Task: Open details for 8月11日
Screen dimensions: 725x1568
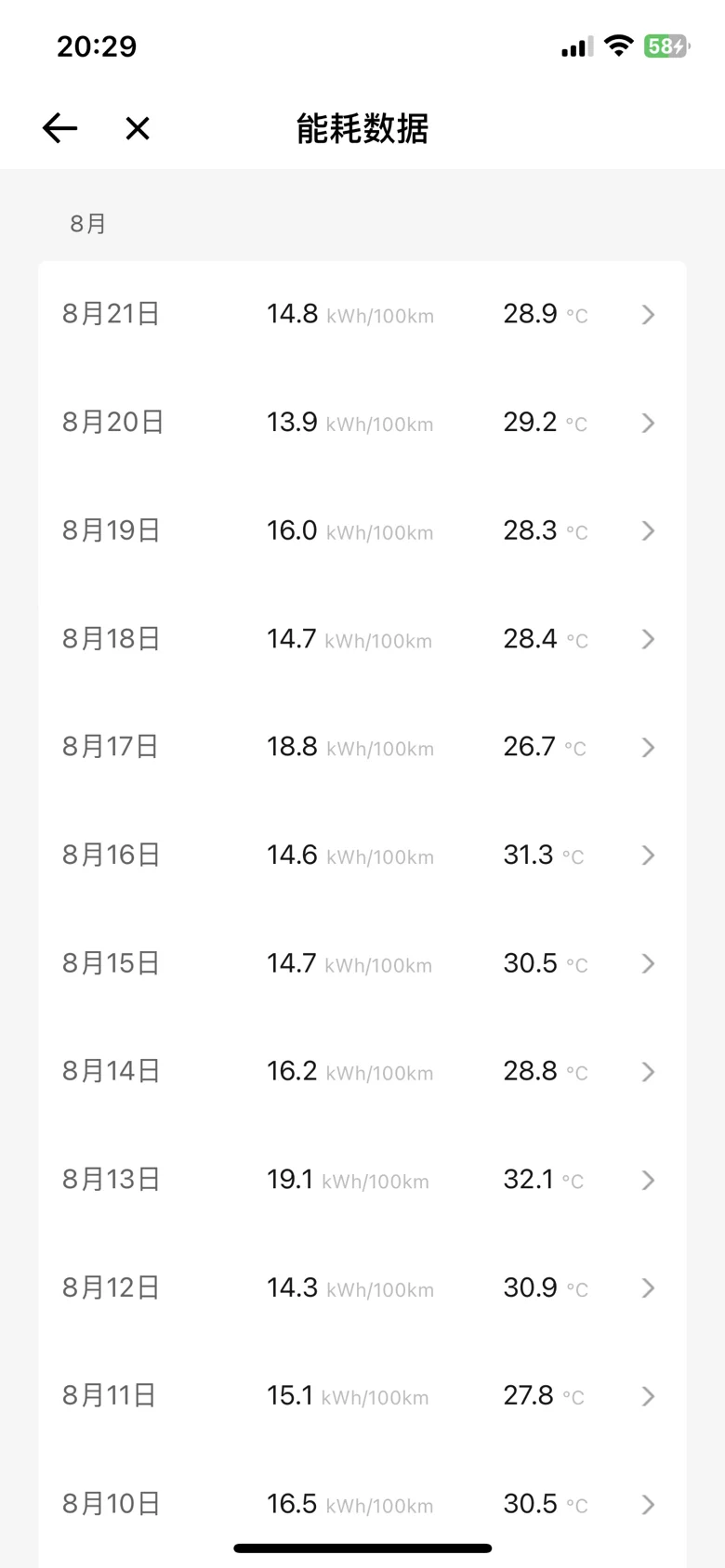Action: point(362,1395)
